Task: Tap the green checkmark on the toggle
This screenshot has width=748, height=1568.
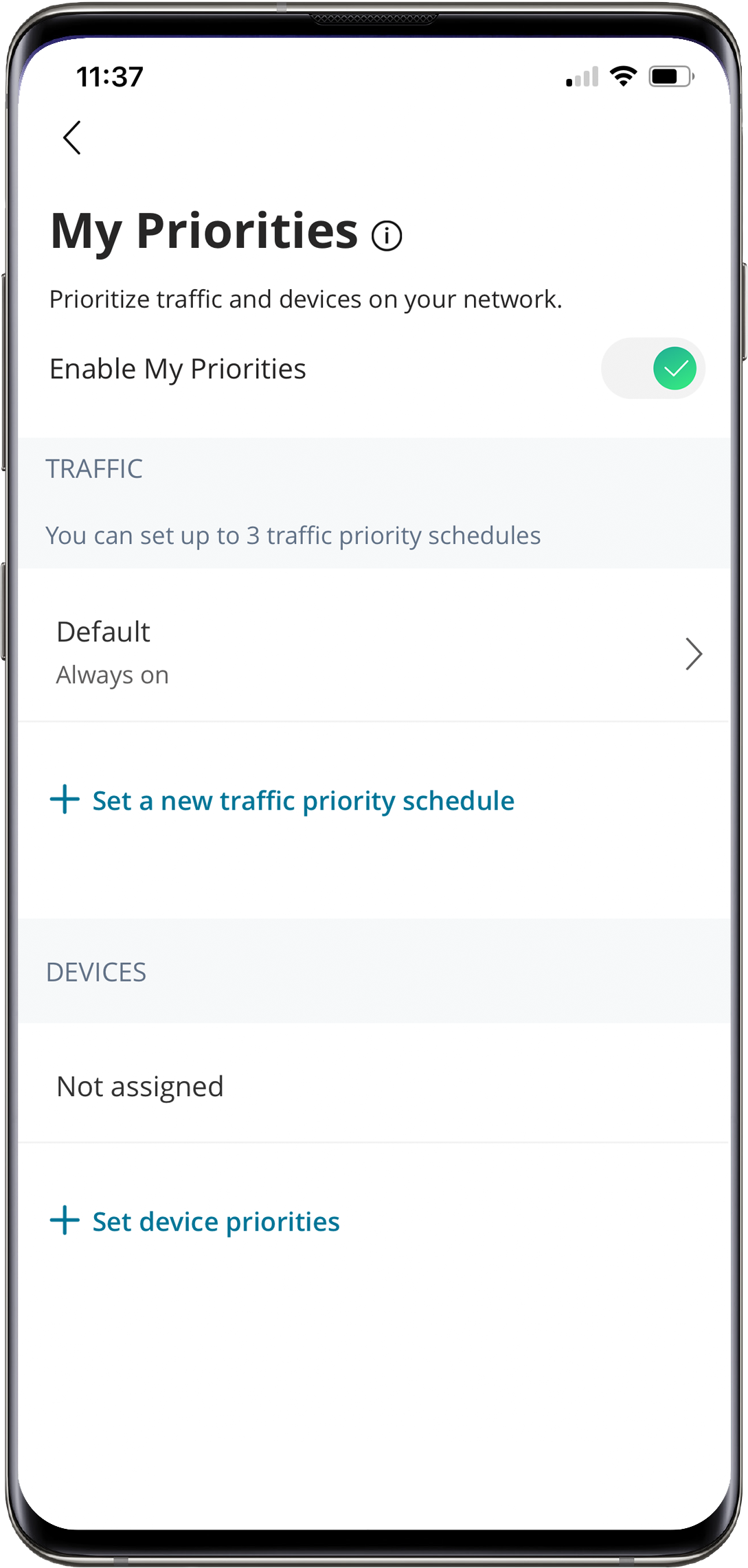Action: point(675,368)
